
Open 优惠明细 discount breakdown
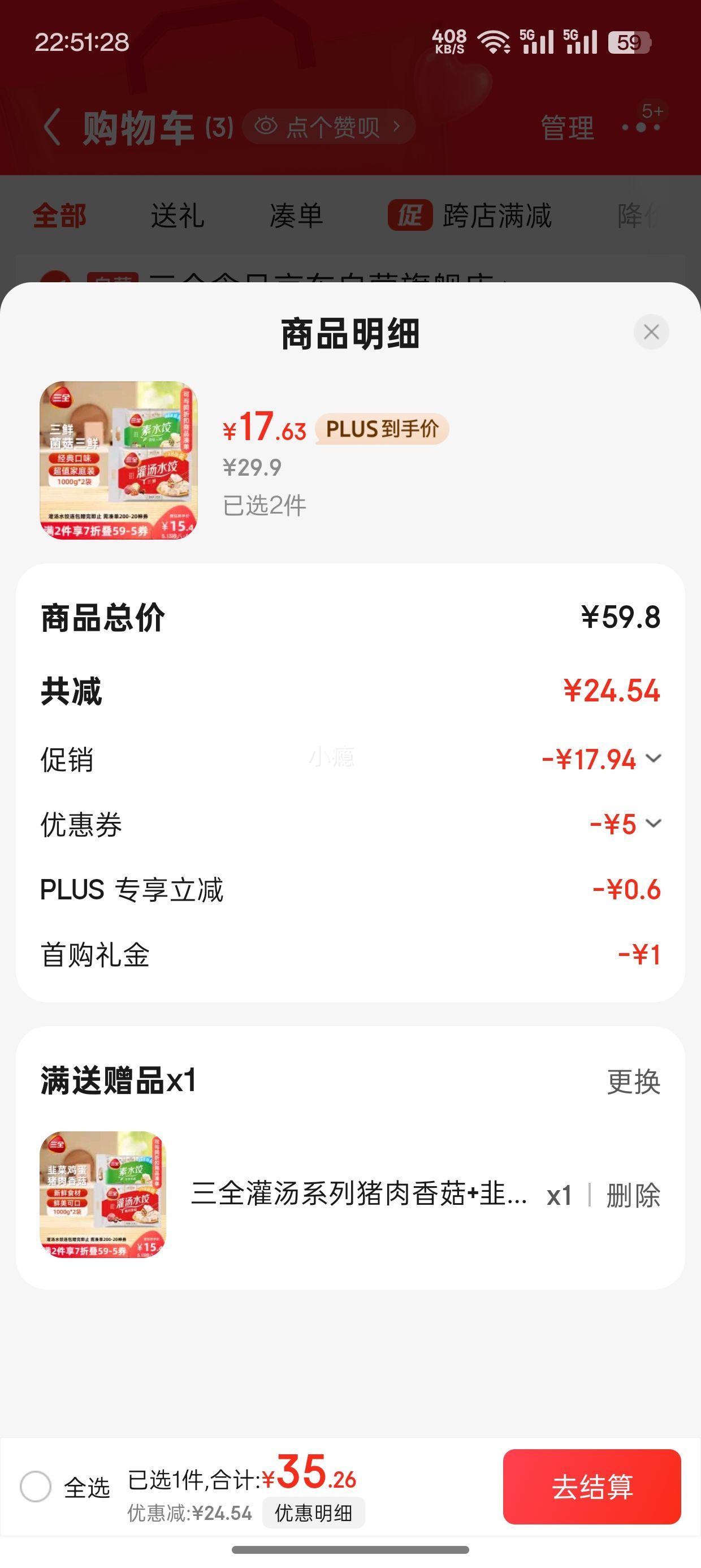tap(313, 1513)
